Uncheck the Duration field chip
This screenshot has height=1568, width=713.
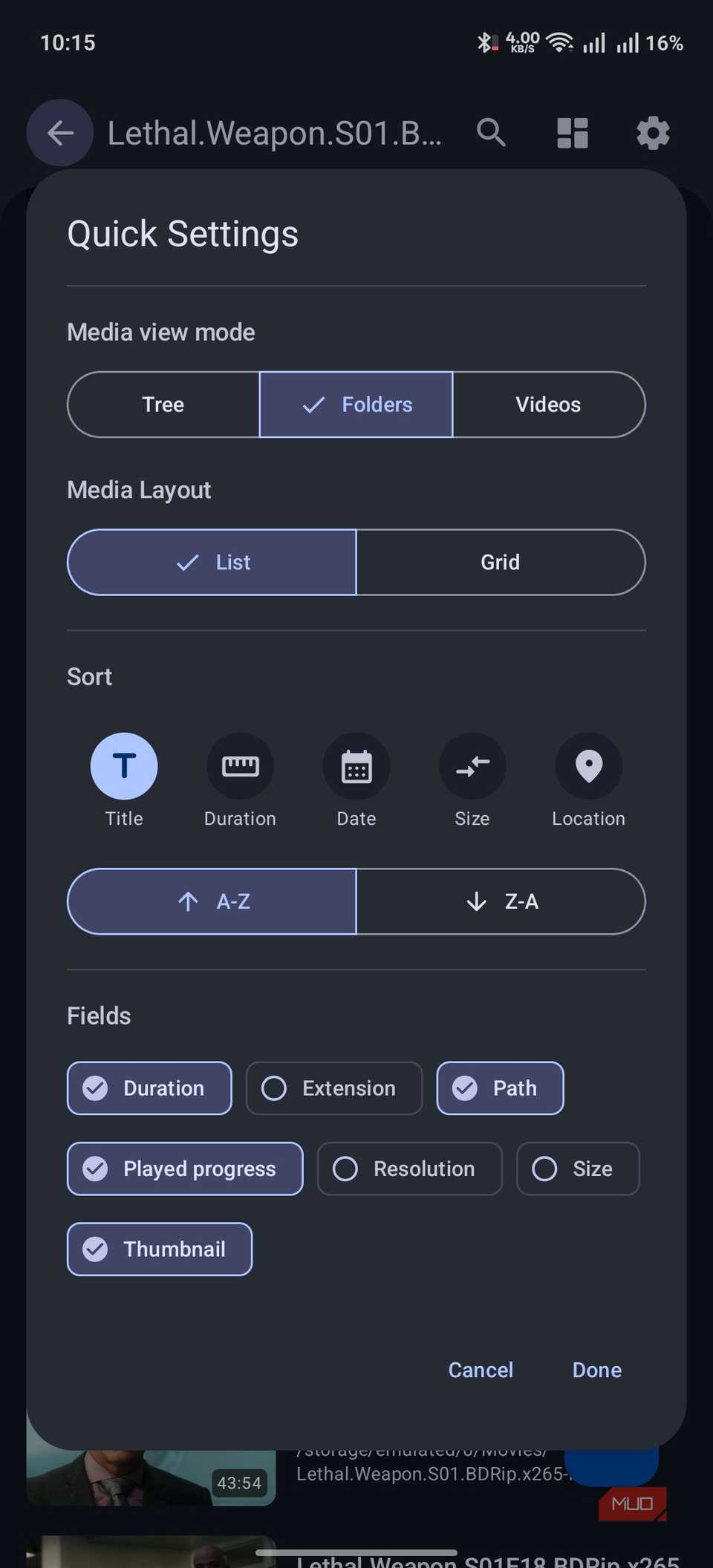pyautogui.click(x=149, y=1088)
